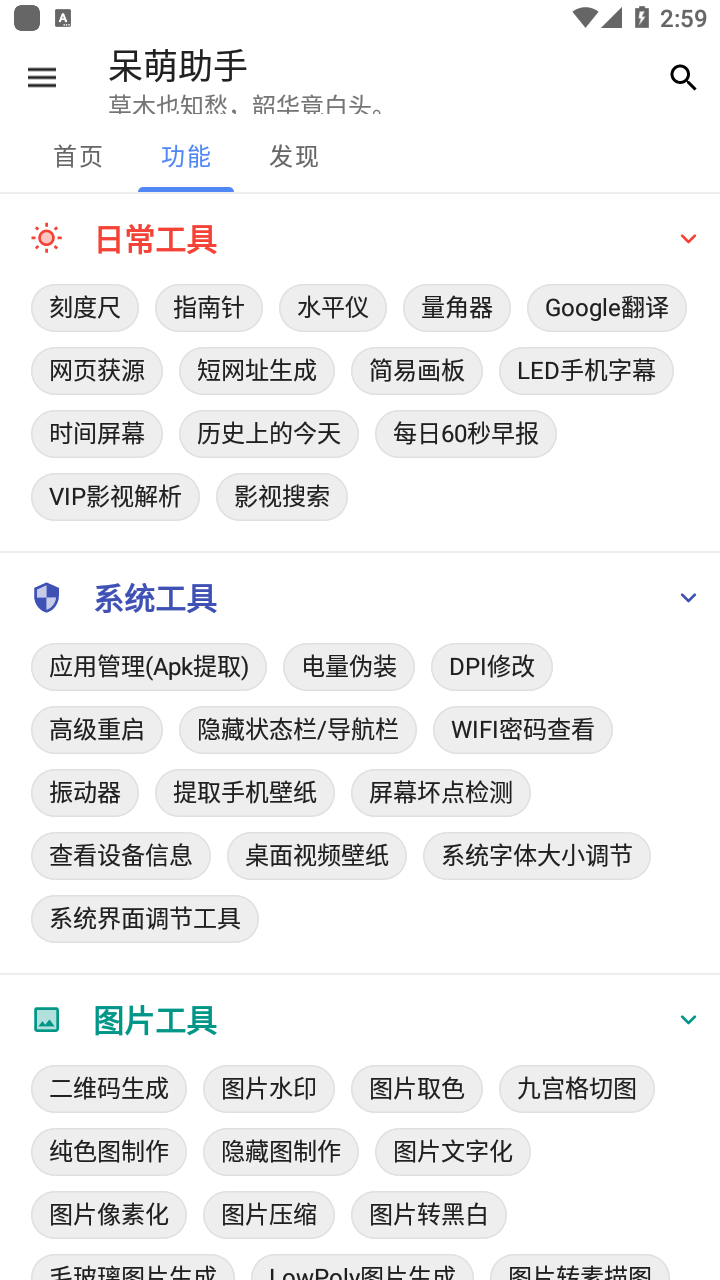This screenshot has width=720, height=1280.
Task: Open the 刻度尺 tool
Action: coord(85,308)
